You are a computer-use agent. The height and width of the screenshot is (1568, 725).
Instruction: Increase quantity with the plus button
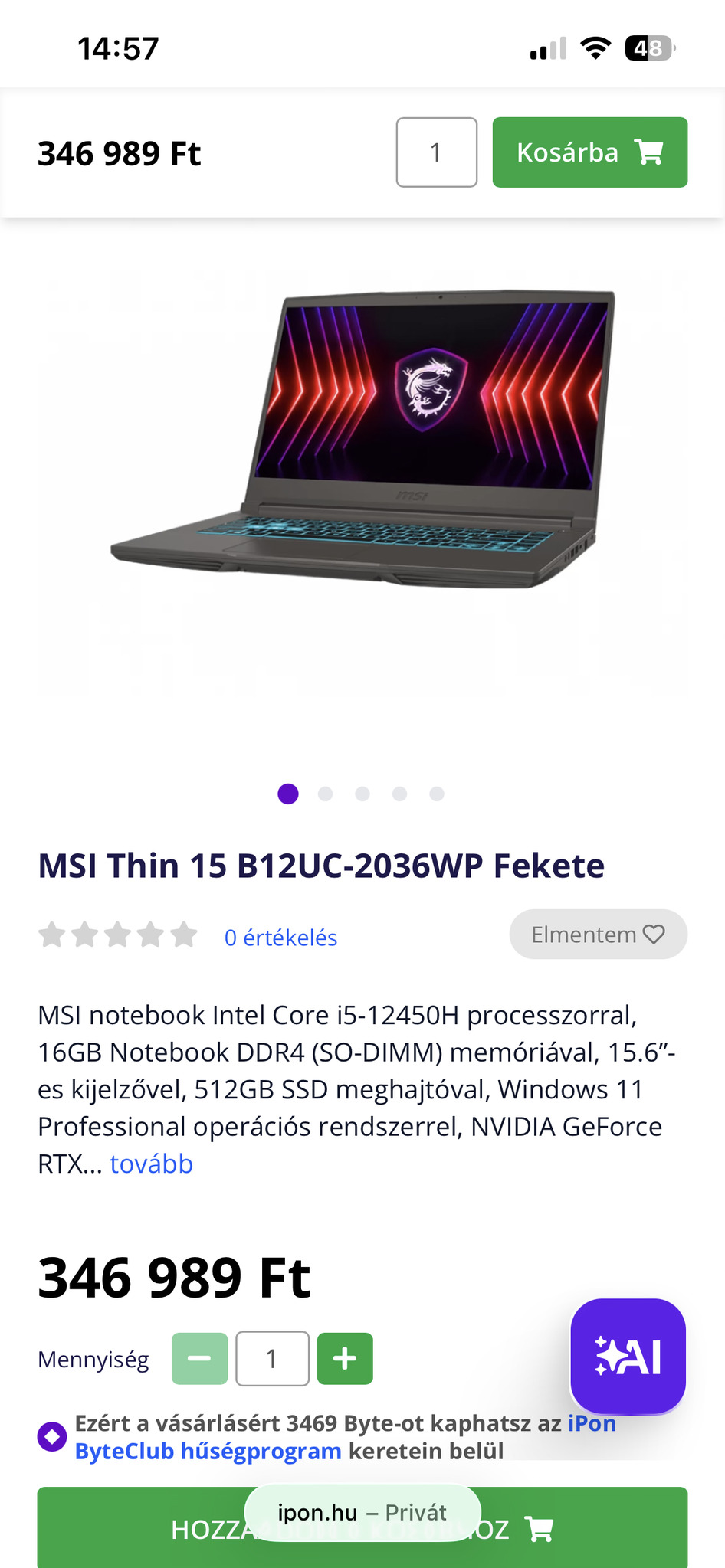pos(345,1359)
